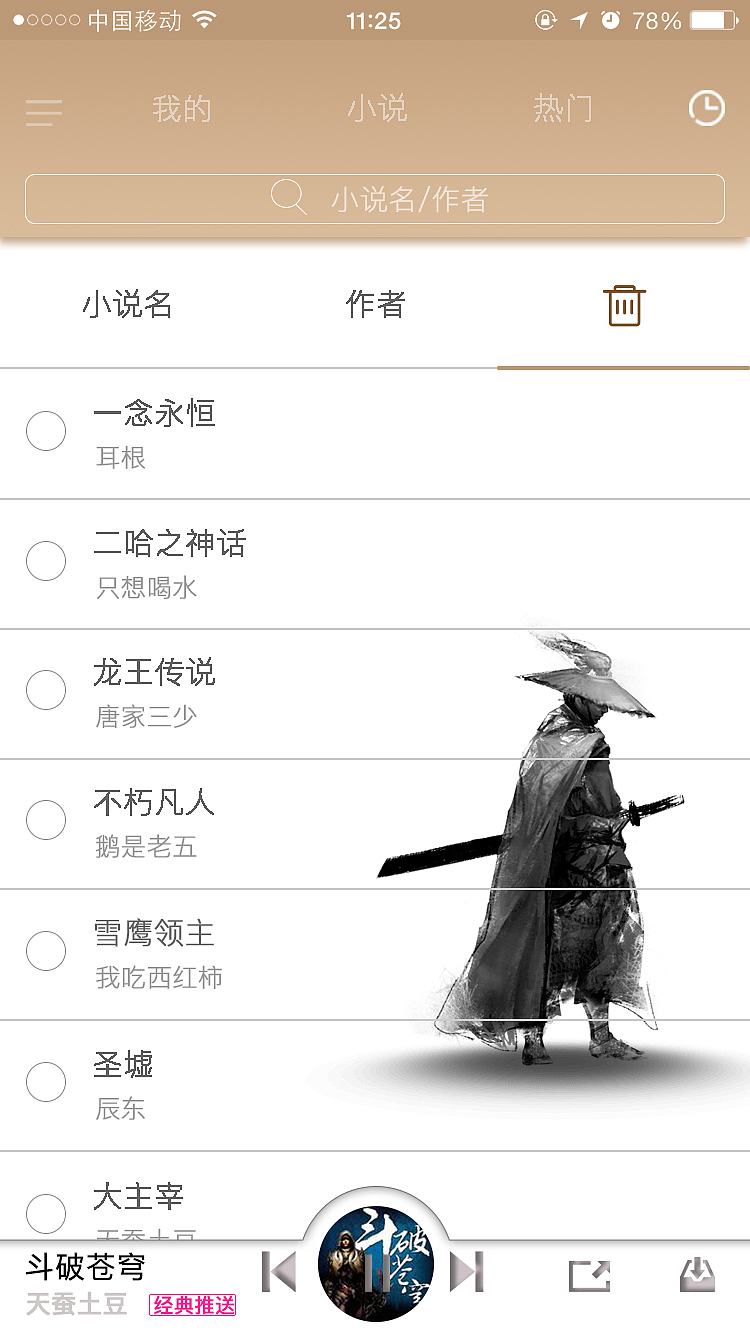Select the radio button next to 龙王传说
The image size is (750, 1334).
46,690
